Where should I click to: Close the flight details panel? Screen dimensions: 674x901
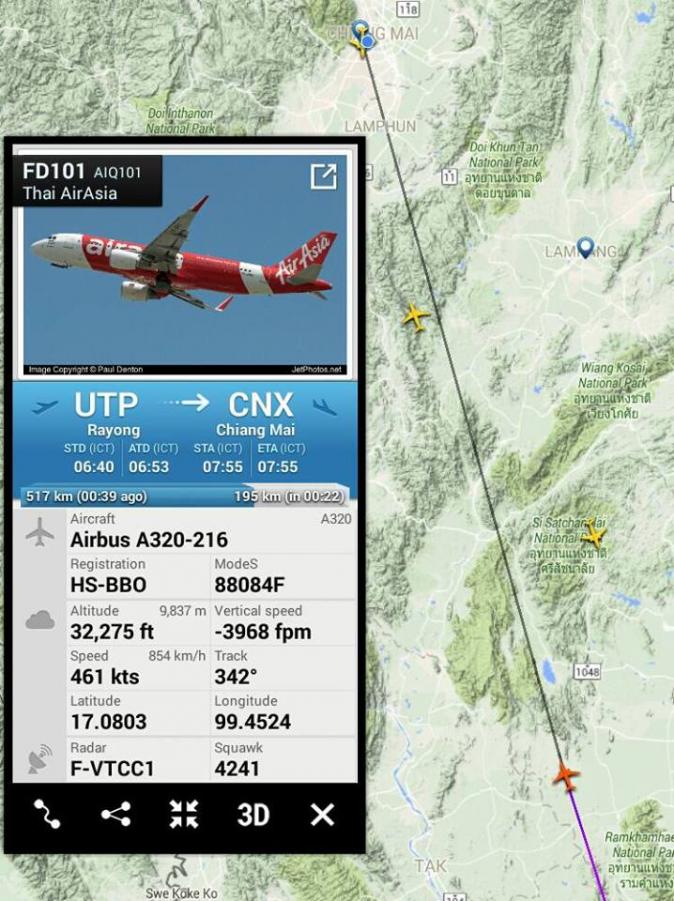(322, 814)
